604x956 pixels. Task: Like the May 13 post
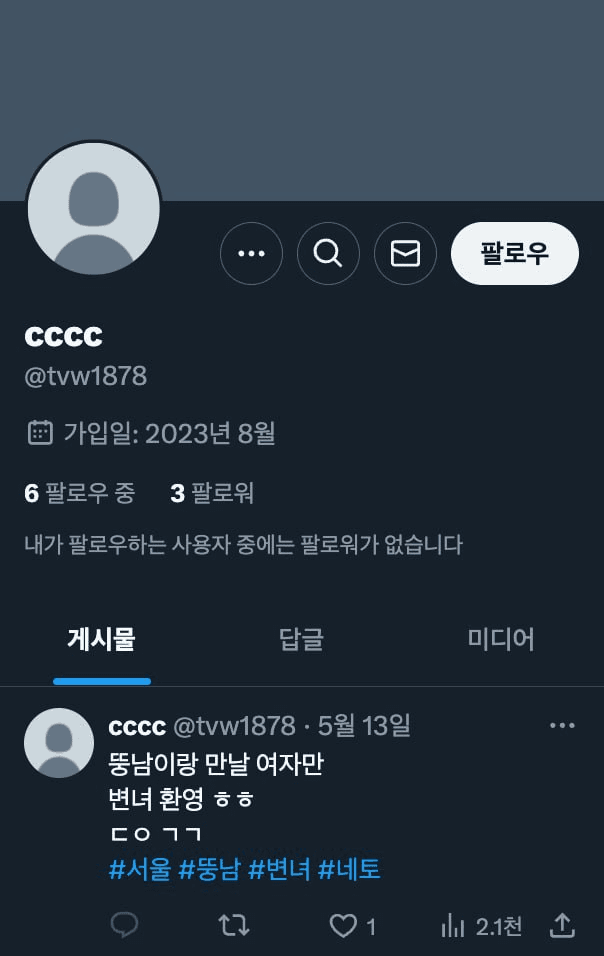pos(344,926)
